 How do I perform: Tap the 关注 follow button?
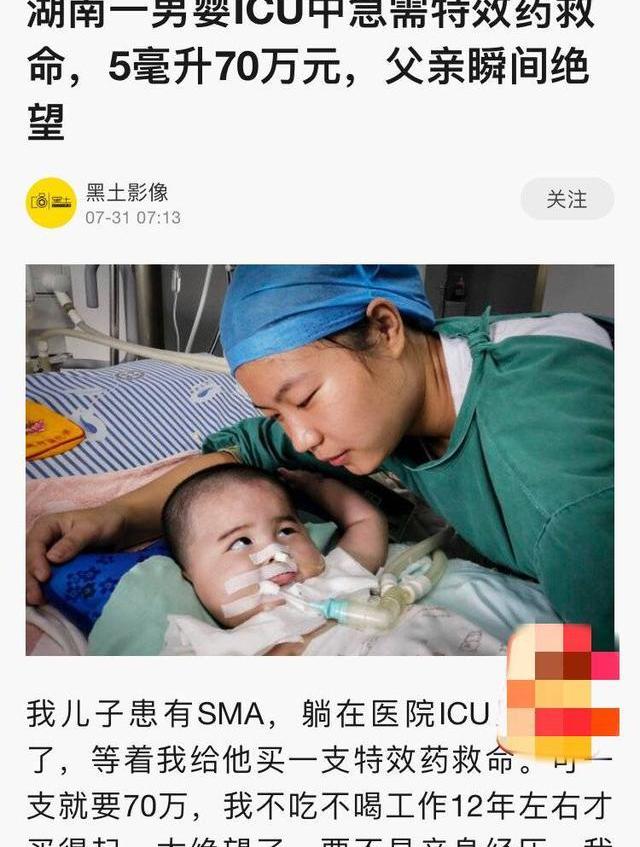coord(566,199)
